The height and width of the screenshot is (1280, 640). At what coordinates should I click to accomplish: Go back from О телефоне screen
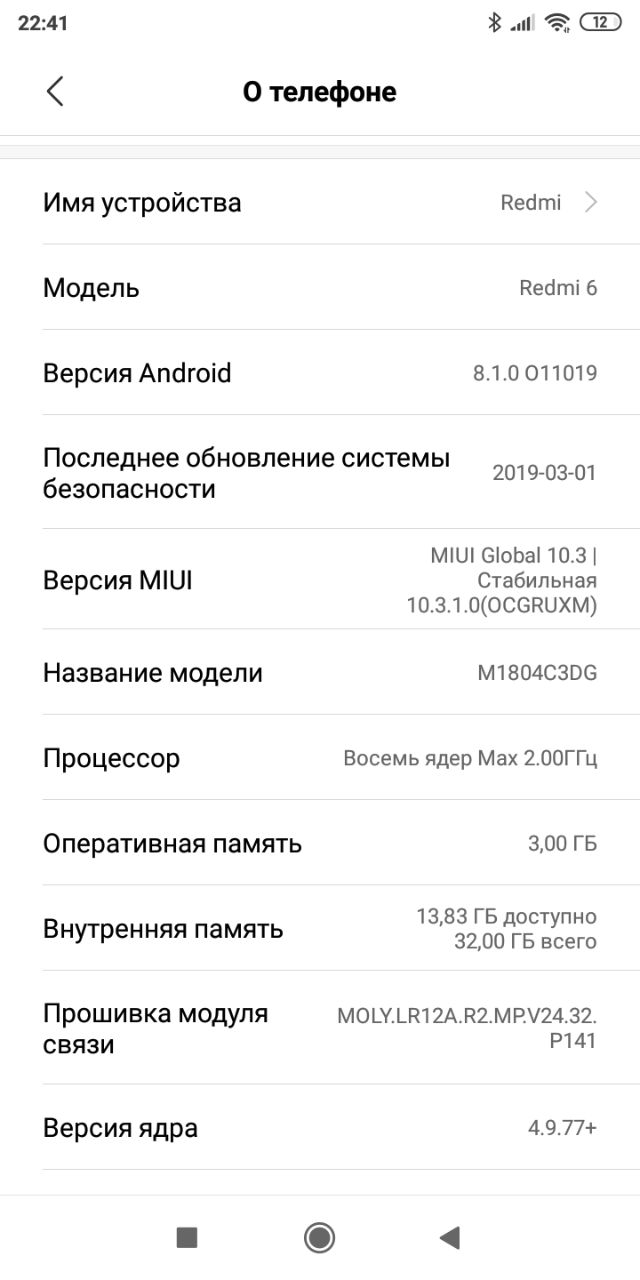tap(55, 91)
